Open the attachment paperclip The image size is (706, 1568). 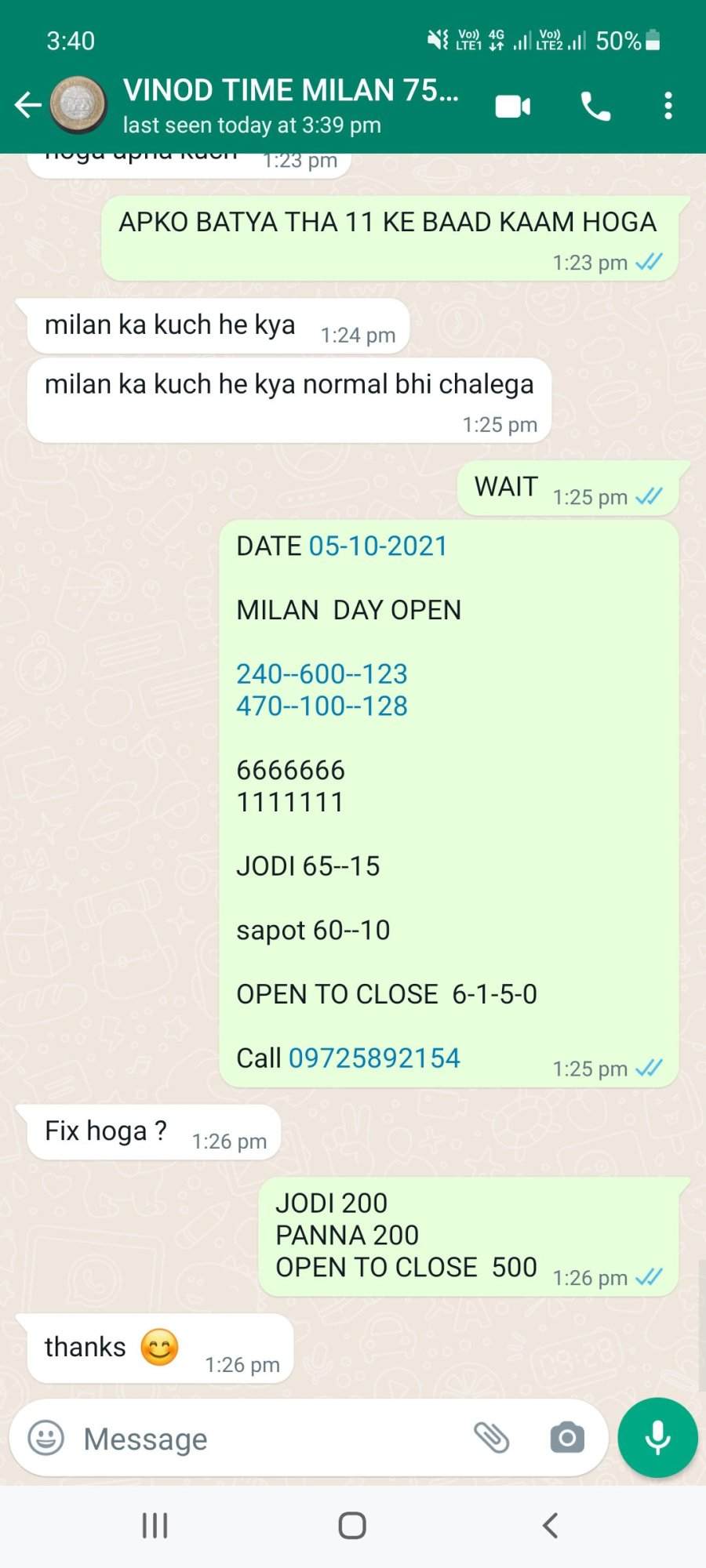tap(492, 1438)
